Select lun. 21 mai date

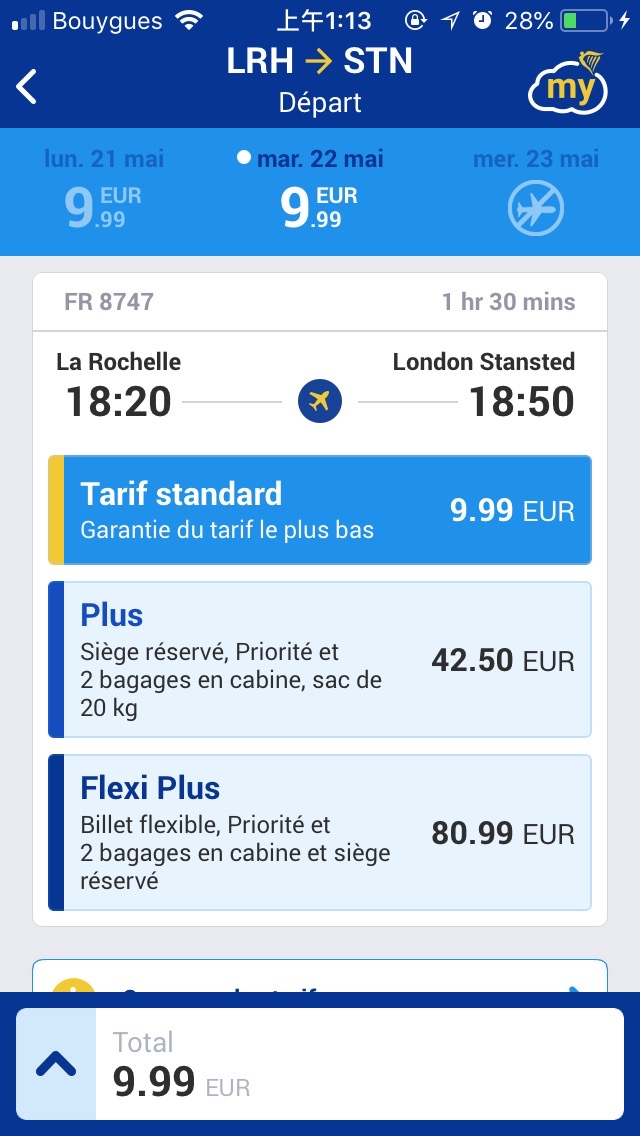pyautogui.click(x=103, y=191)
